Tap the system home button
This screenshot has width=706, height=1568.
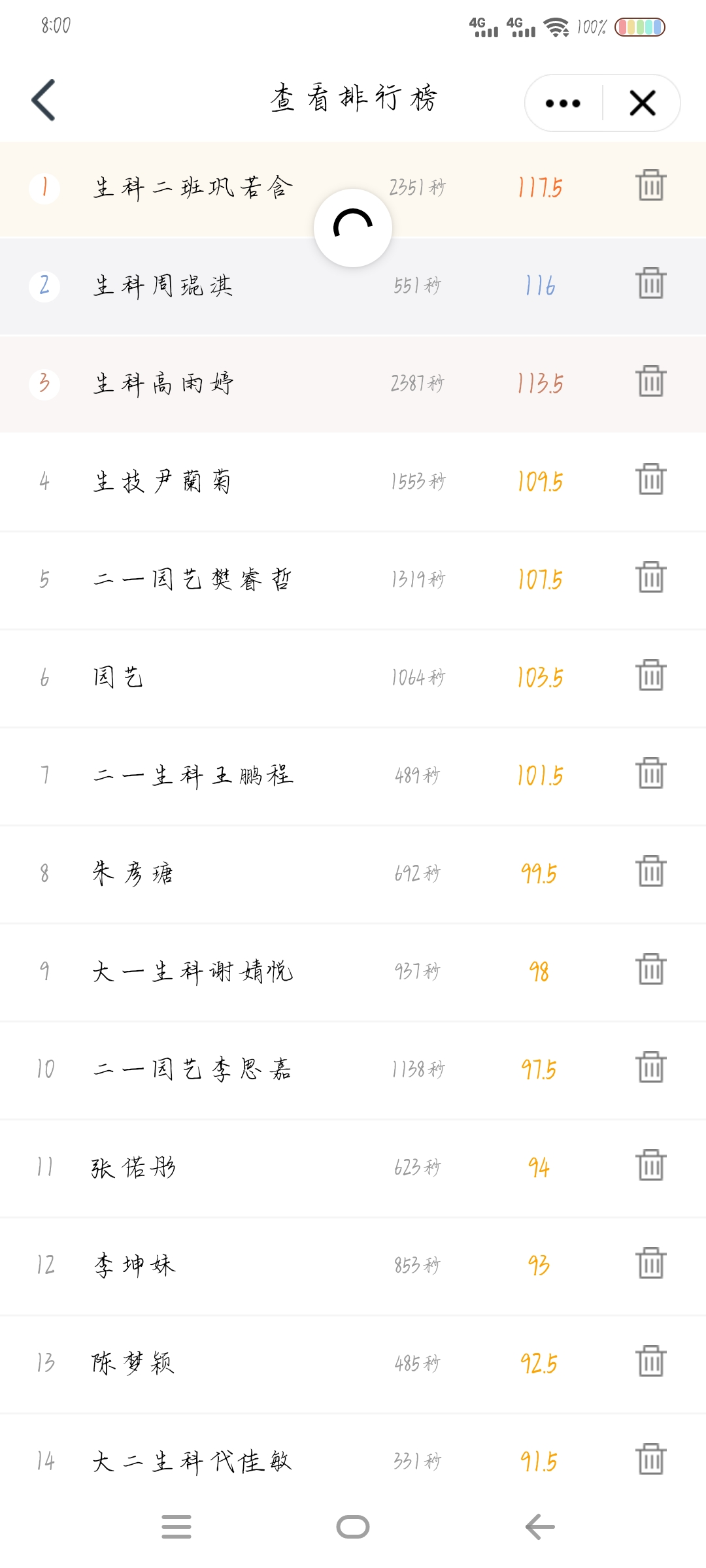[x=353, y=1527]
